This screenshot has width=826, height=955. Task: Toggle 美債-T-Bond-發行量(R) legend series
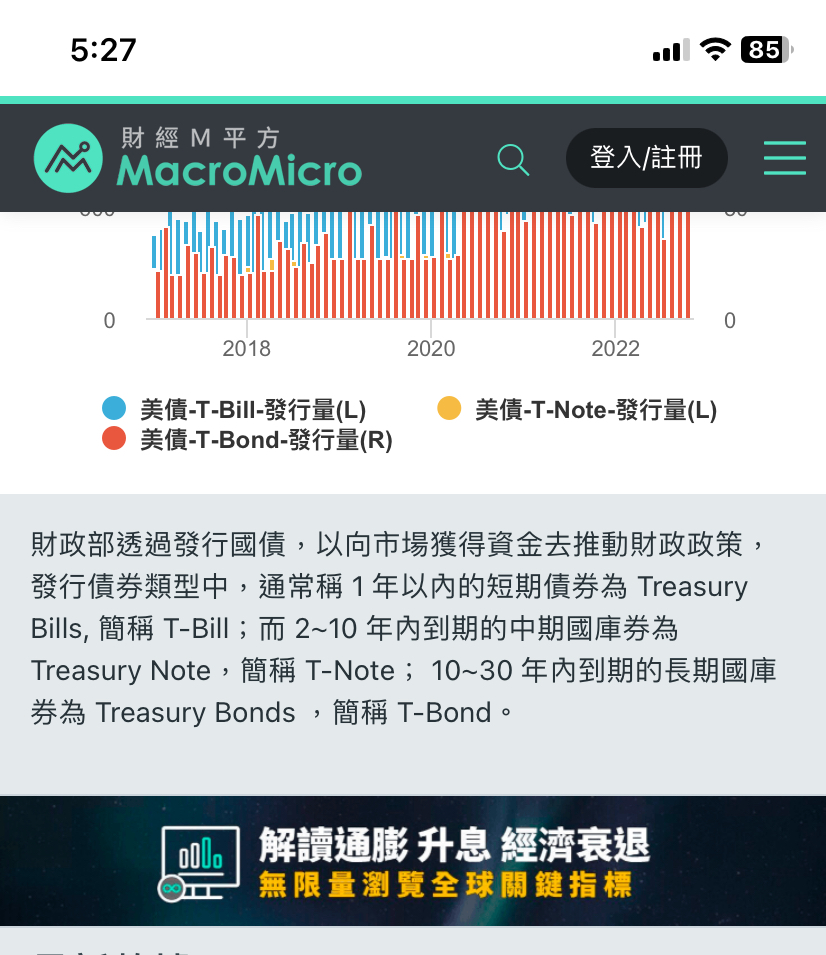[x=248, y=439]
